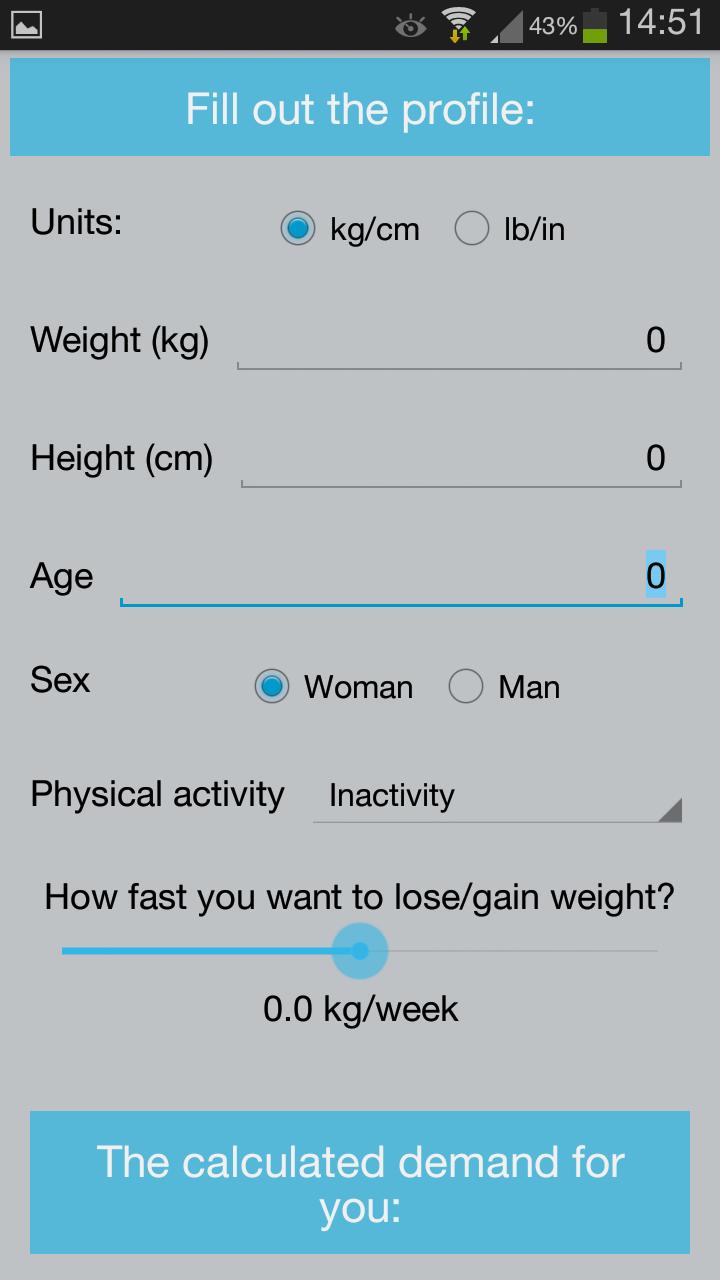
Task: Select the kg/cm units option
Action: click(298, 229)
